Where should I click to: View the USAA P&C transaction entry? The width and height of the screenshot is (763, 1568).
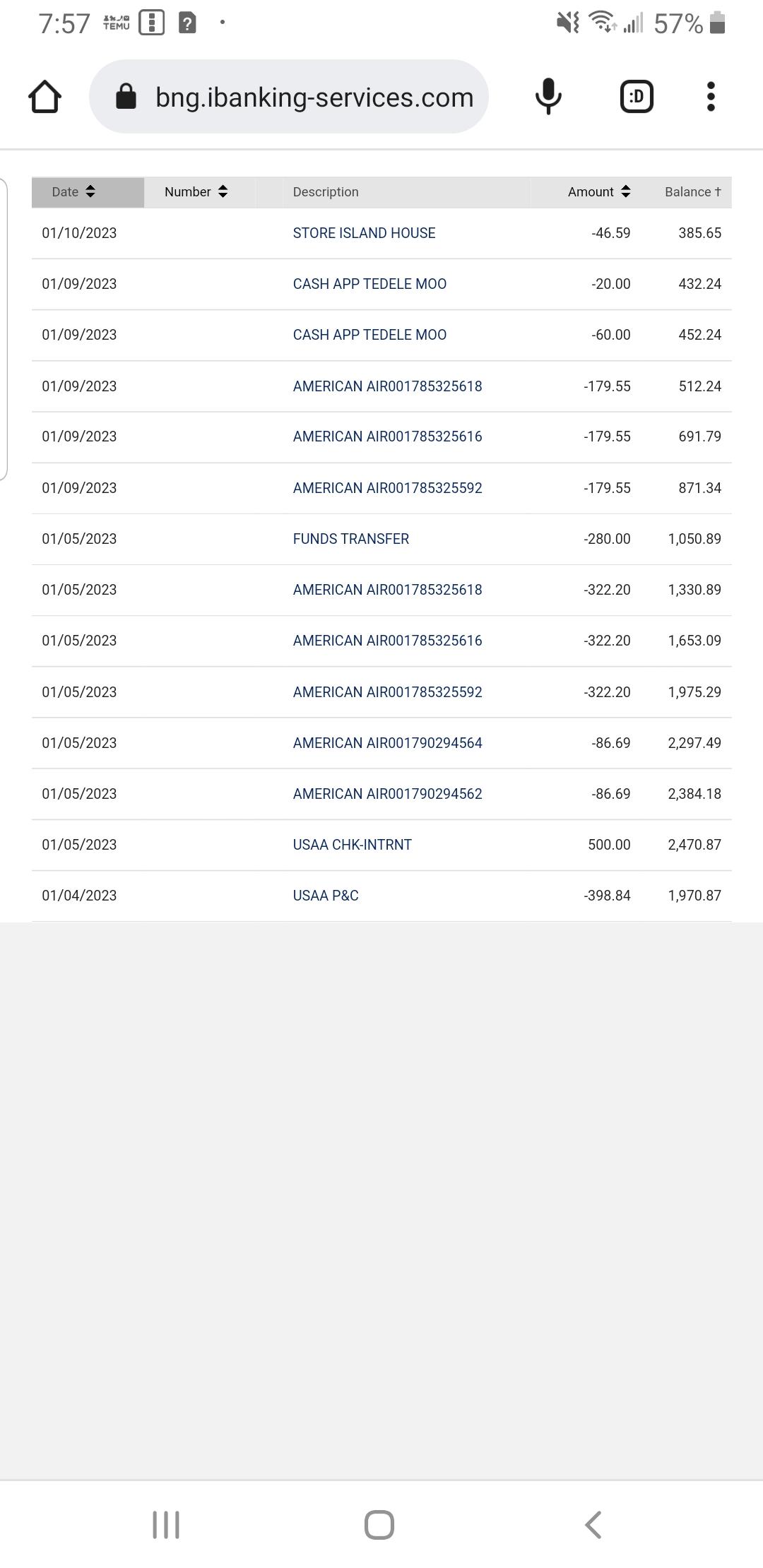click(325, 895)
